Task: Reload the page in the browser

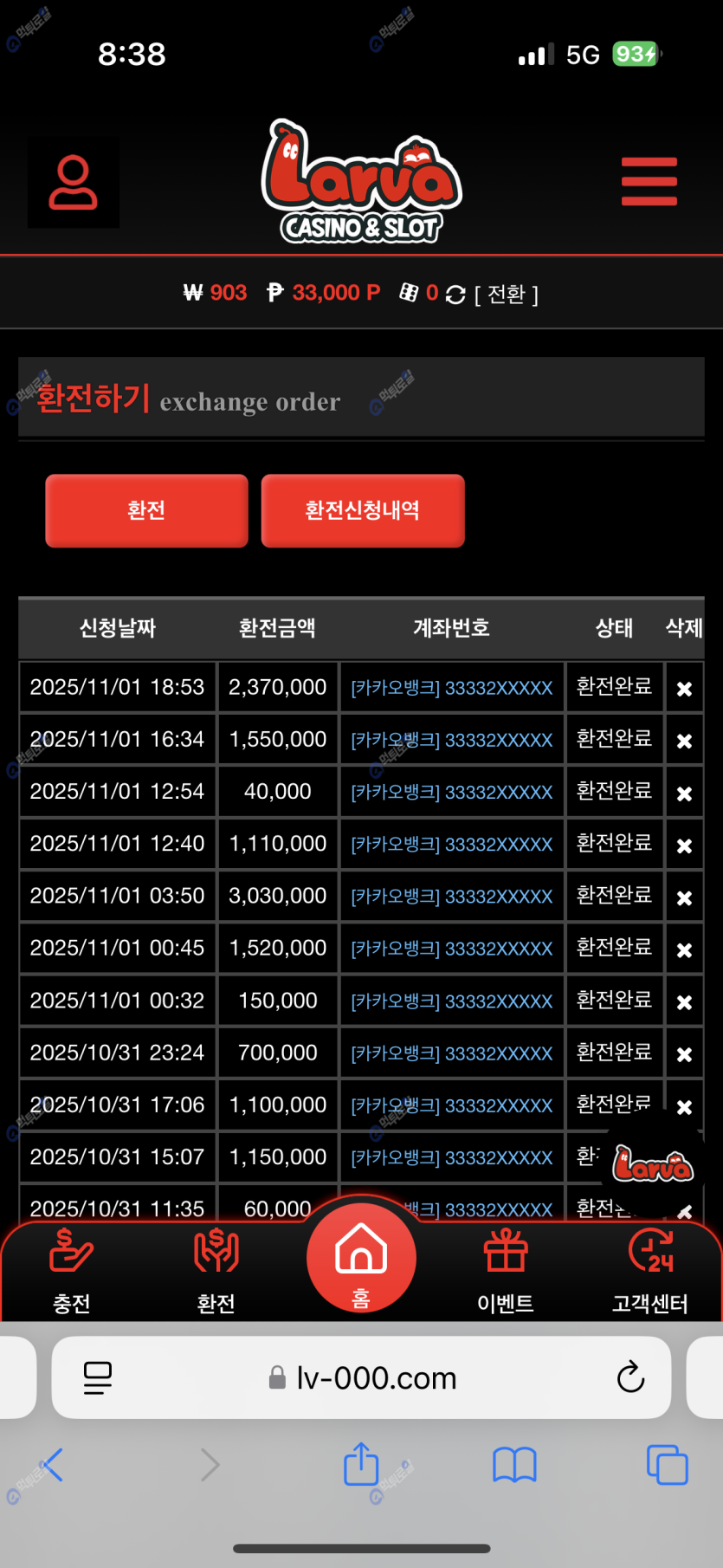Action: tap(630, 1377)
